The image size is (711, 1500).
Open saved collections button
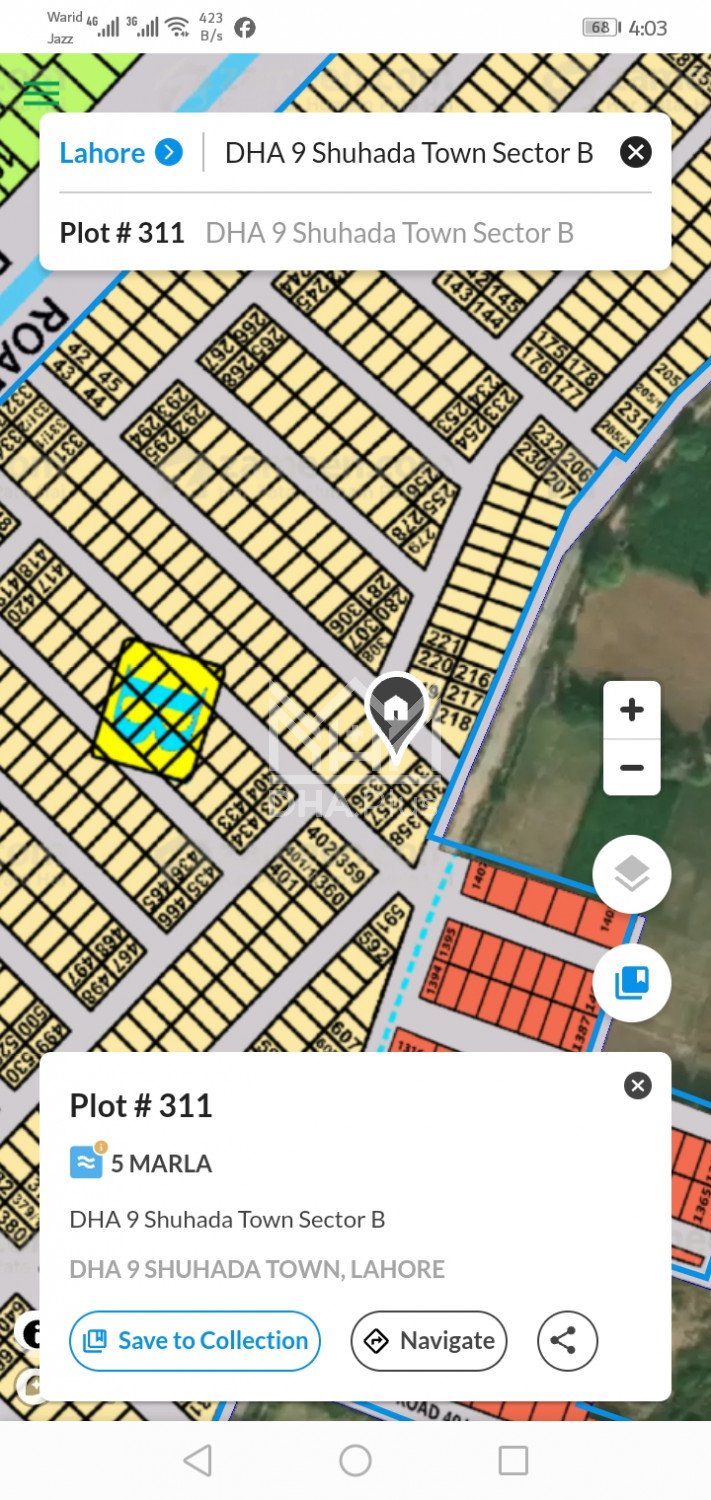click(631, 983)
